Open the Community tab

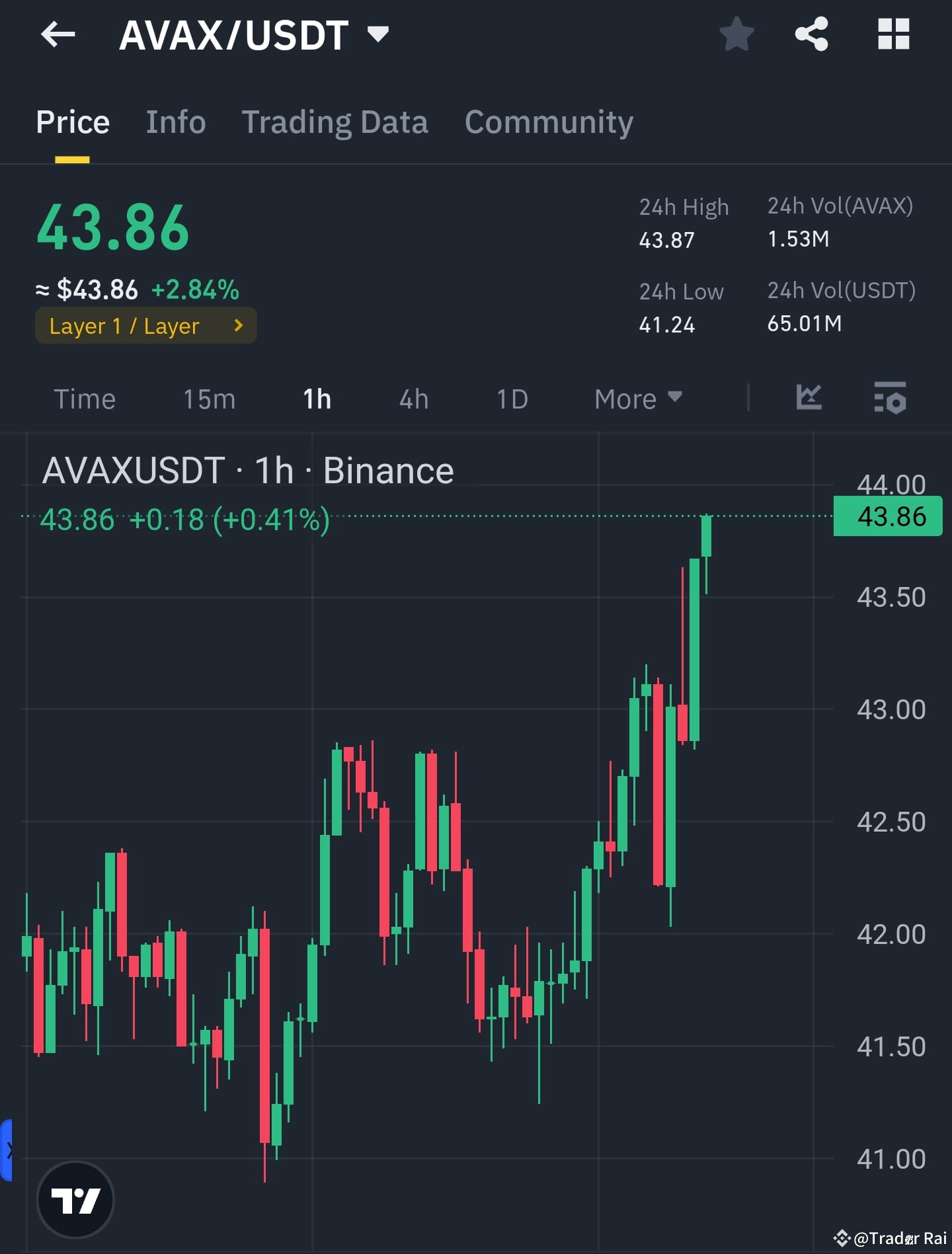coord(549,122)
